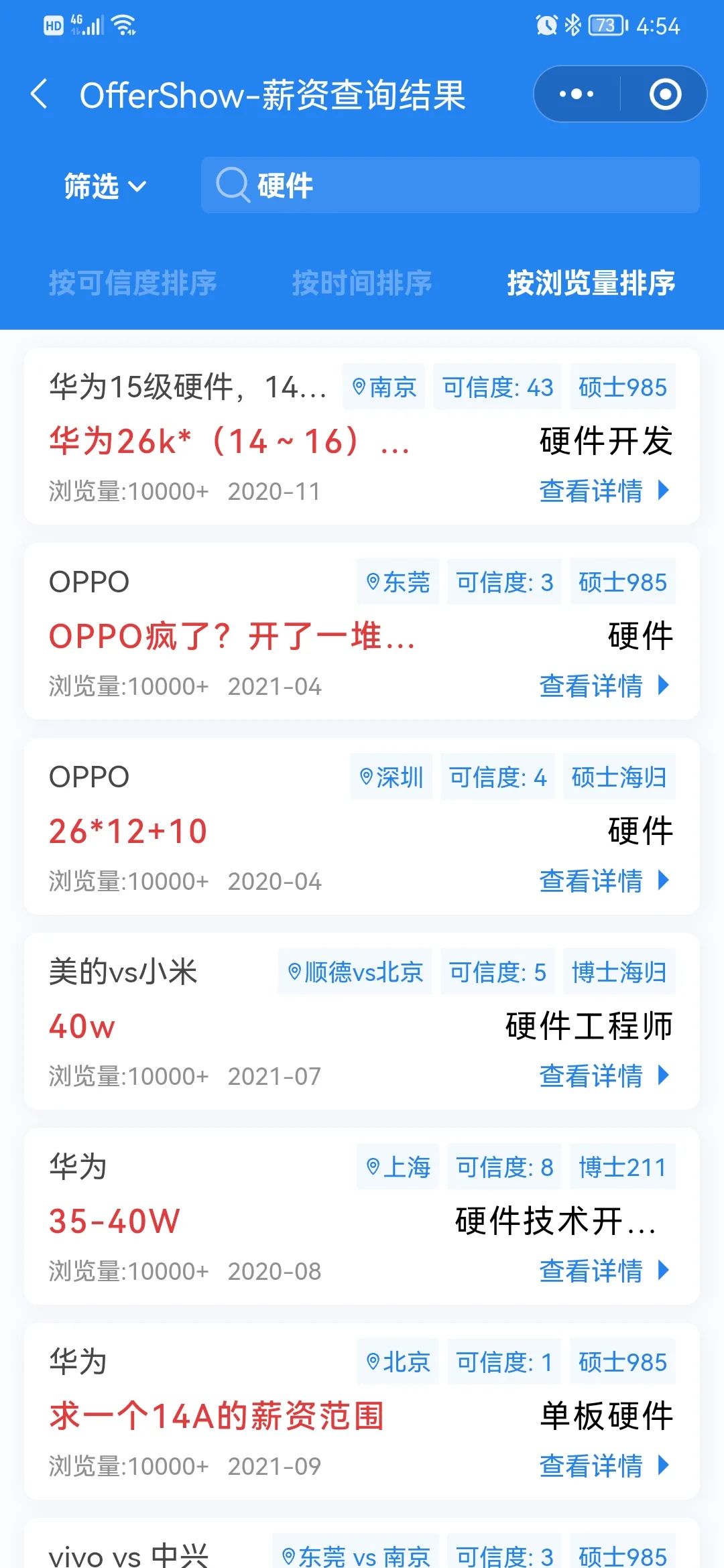Open the mini program three-dot menu
724x1568 pixels.
tap(577, 94)
